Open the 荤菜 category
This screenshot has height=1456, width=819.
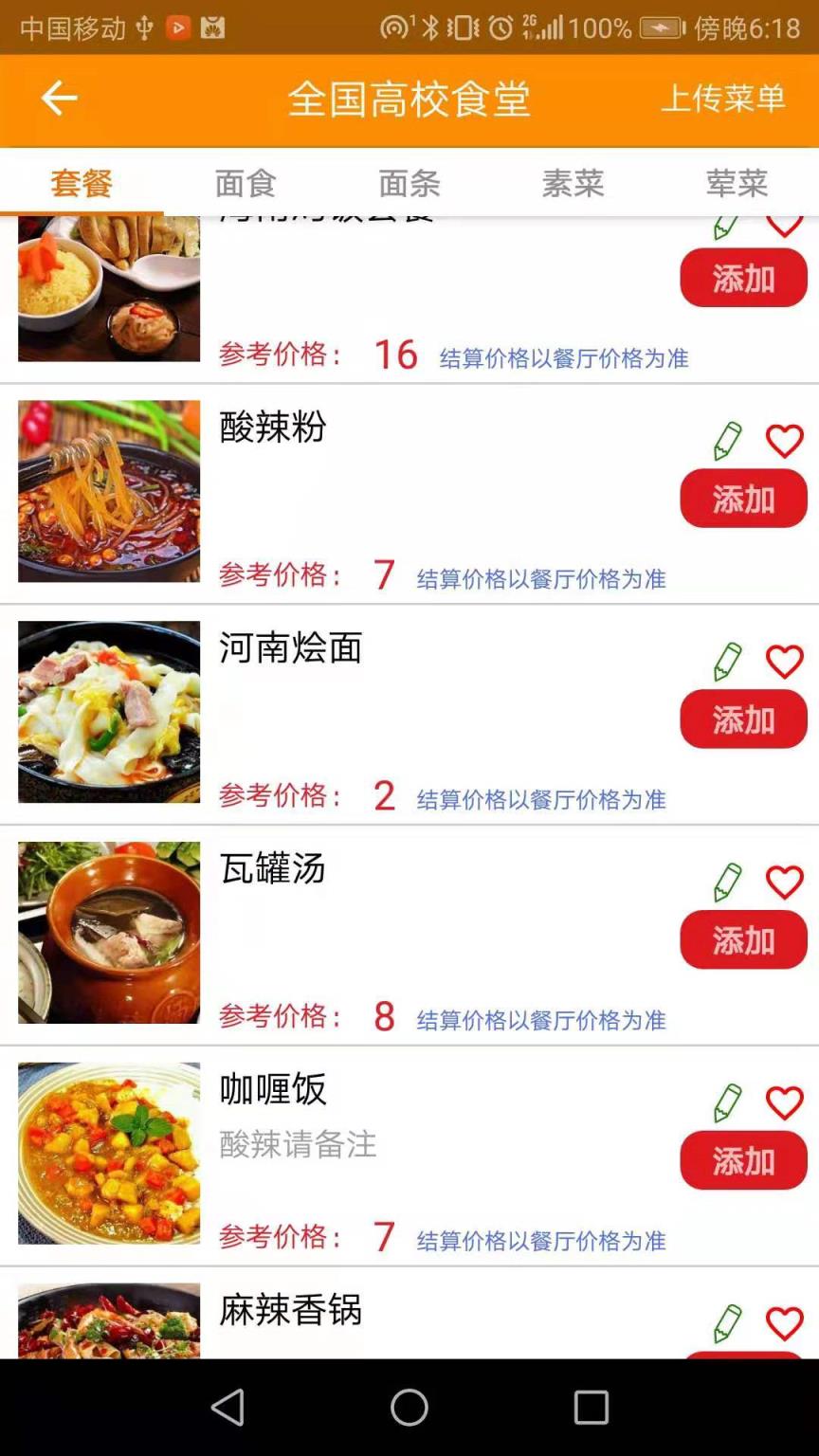pyautogui.click(x=737, y=185)
